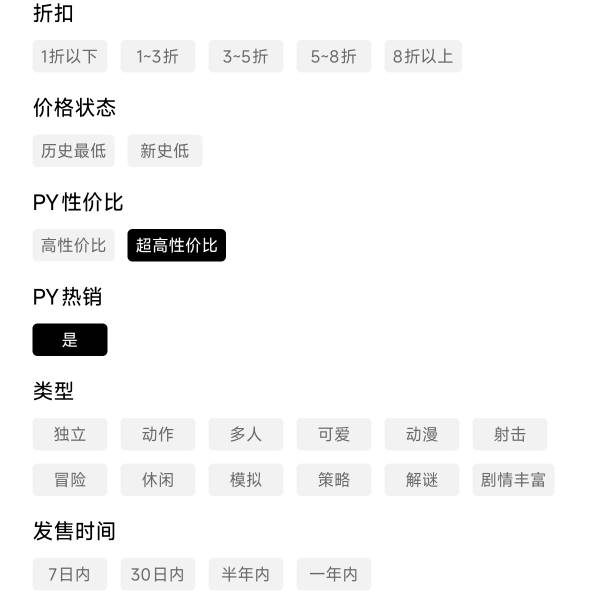610x610 pixels.
Task: Choose the 多人 type filter
Action: [246, 434]
